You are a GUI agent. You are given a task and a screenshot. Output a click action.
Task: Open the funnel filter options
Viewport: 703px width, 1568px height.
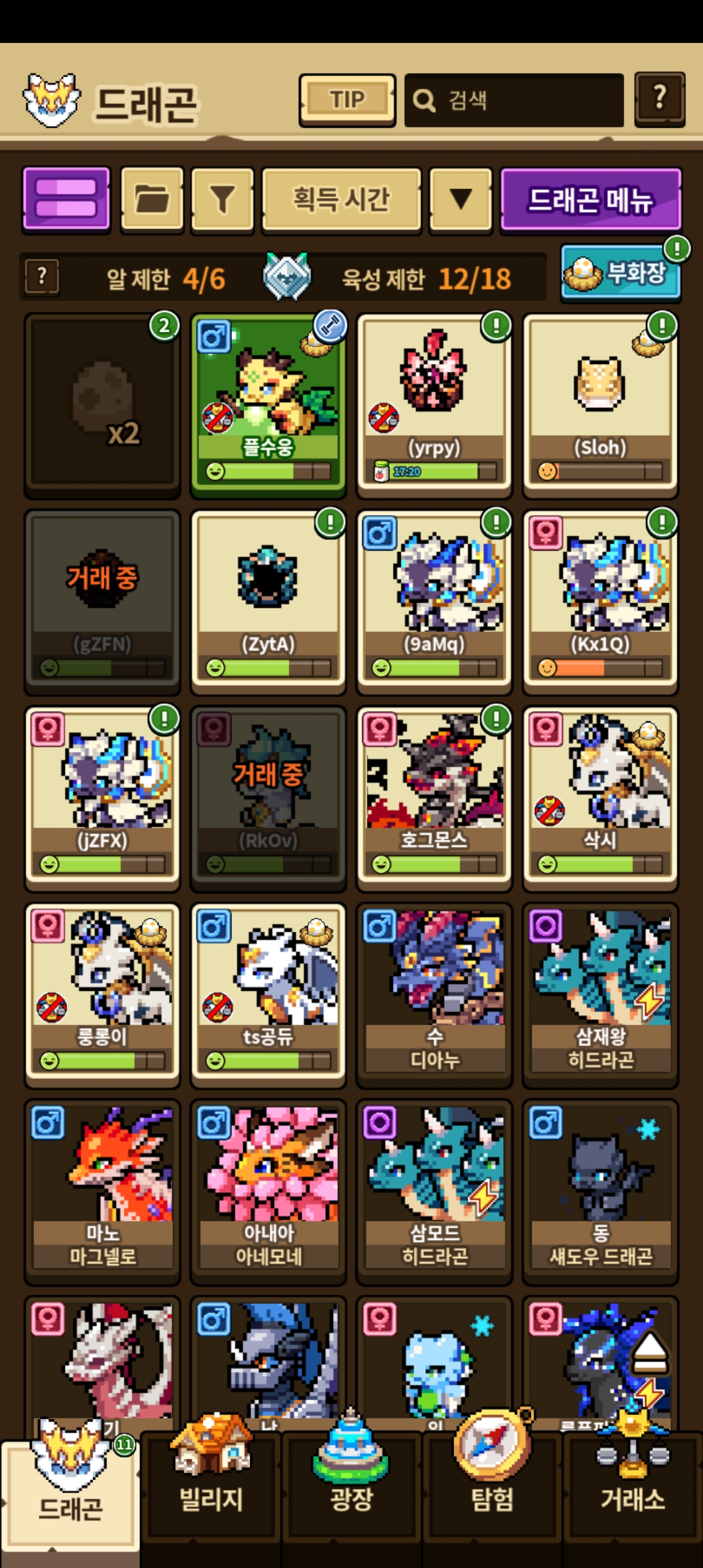[222, 198]
